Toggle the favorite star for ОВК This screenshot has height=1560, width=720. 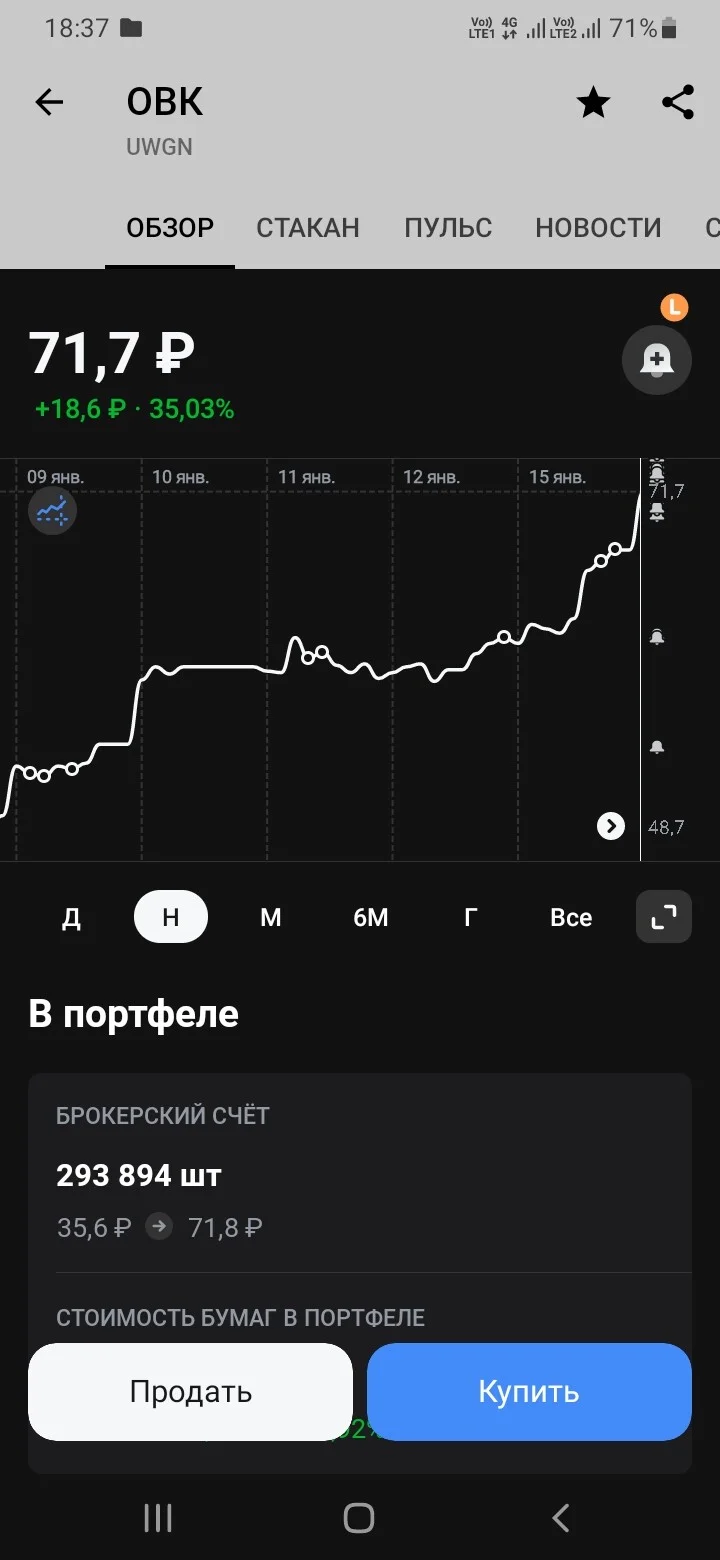click(593, 102)
